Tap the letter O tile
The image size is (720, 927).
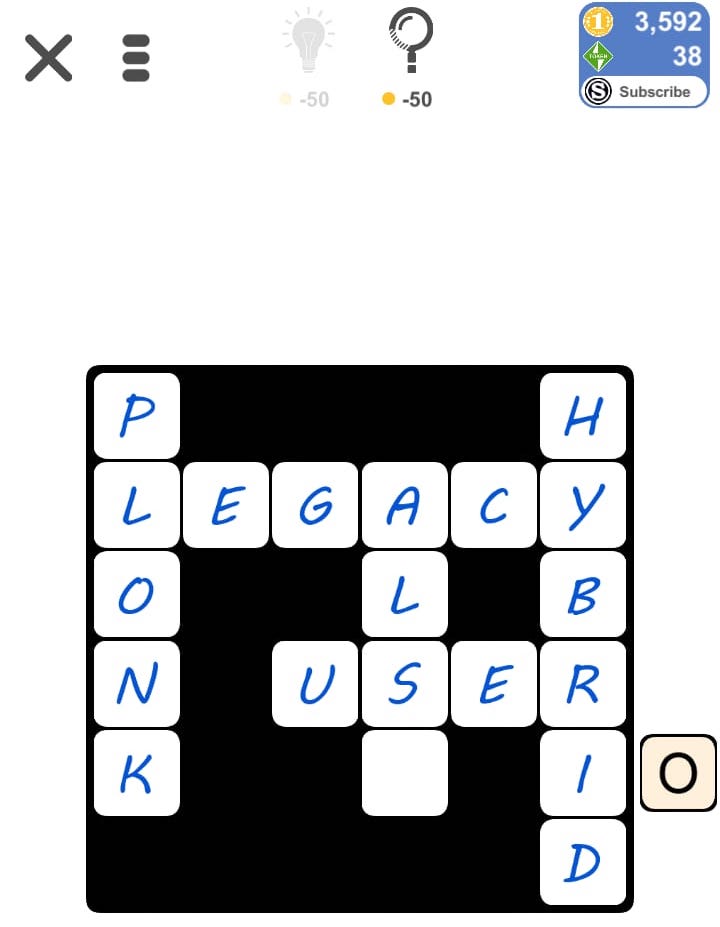point(678,773)
